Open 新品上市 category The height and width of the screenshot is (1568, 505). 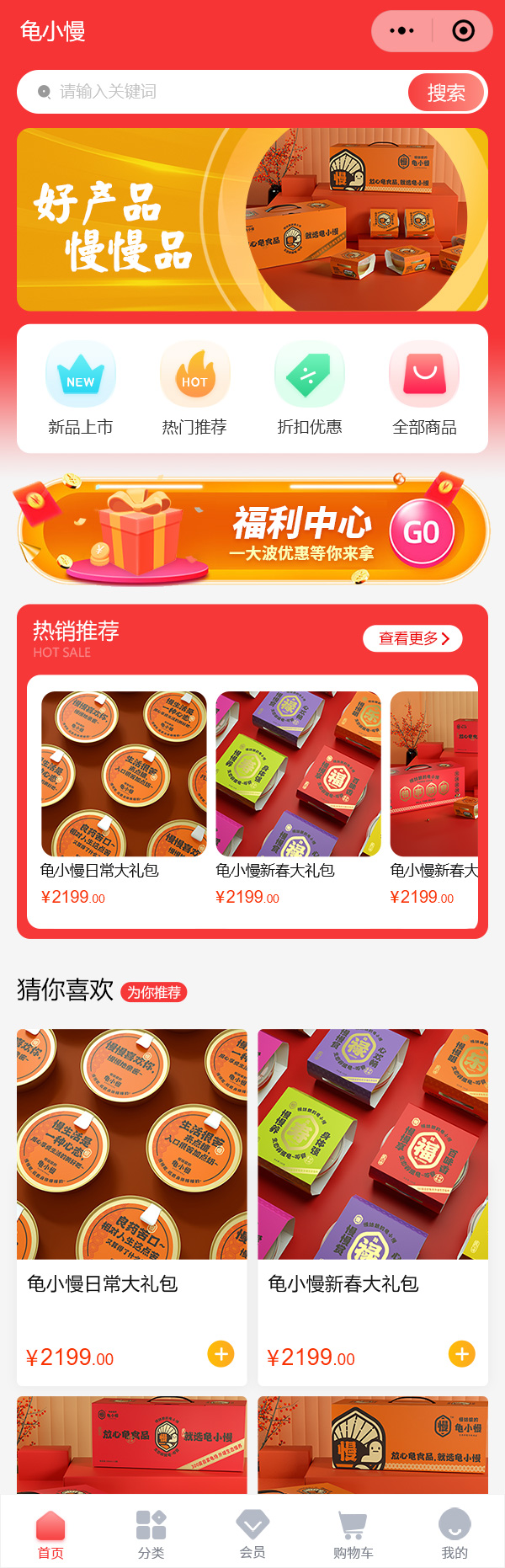81,389
